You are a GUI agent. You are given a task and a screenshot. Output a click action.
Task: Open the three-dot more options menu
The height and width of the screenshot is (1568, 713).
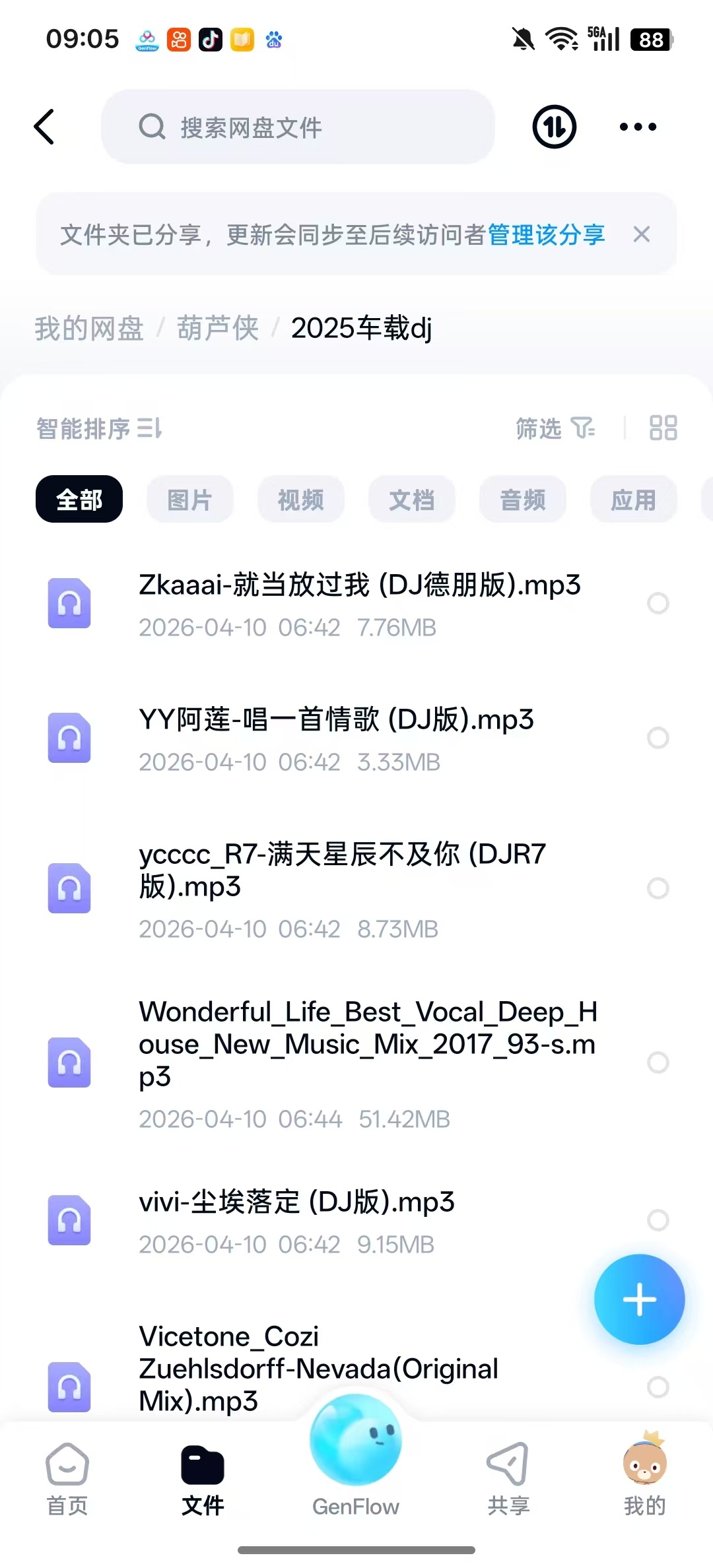coord(637,127)
